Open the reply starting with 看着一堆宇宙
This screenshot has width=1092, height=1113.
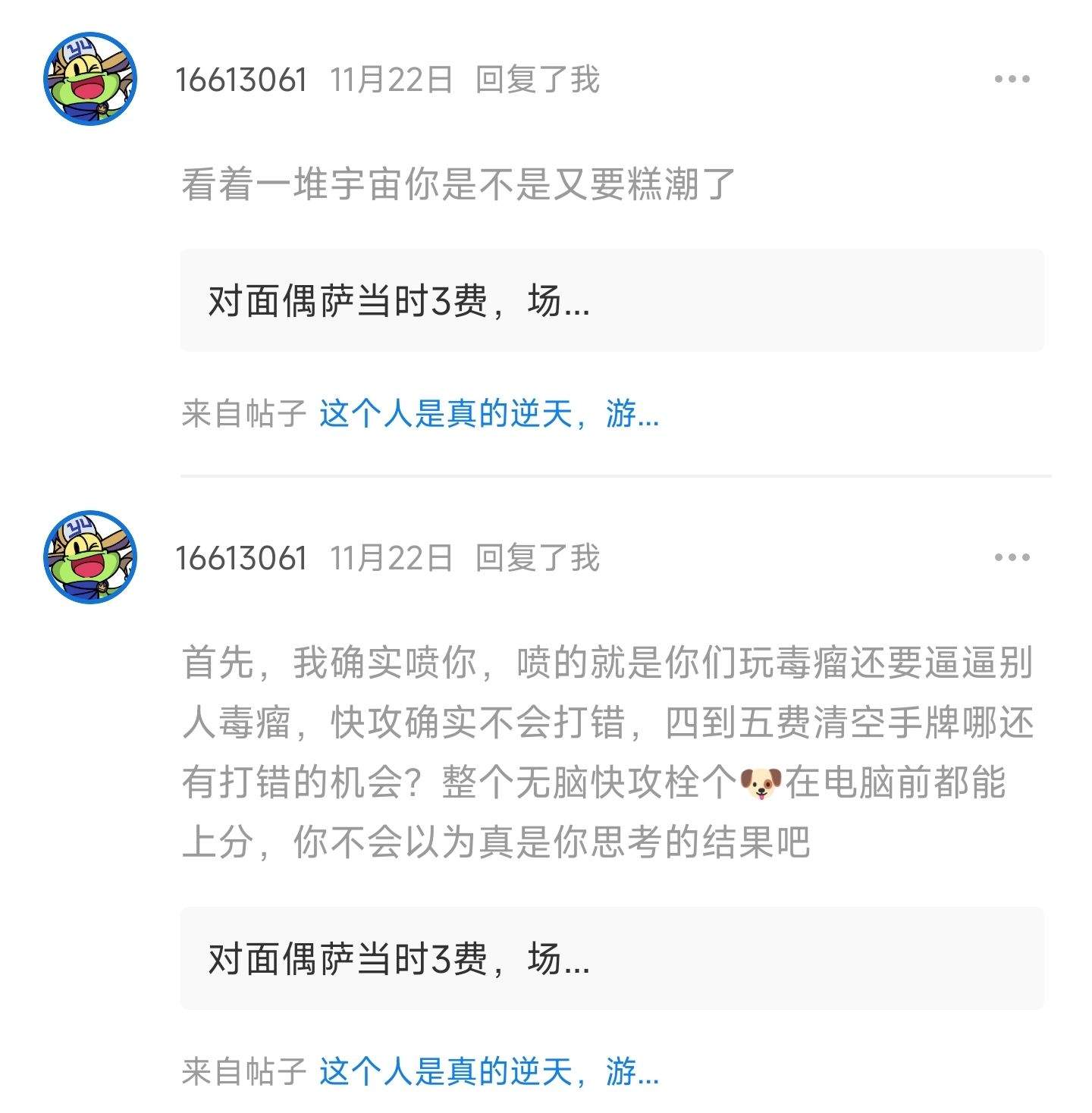(x=458, y=184)
